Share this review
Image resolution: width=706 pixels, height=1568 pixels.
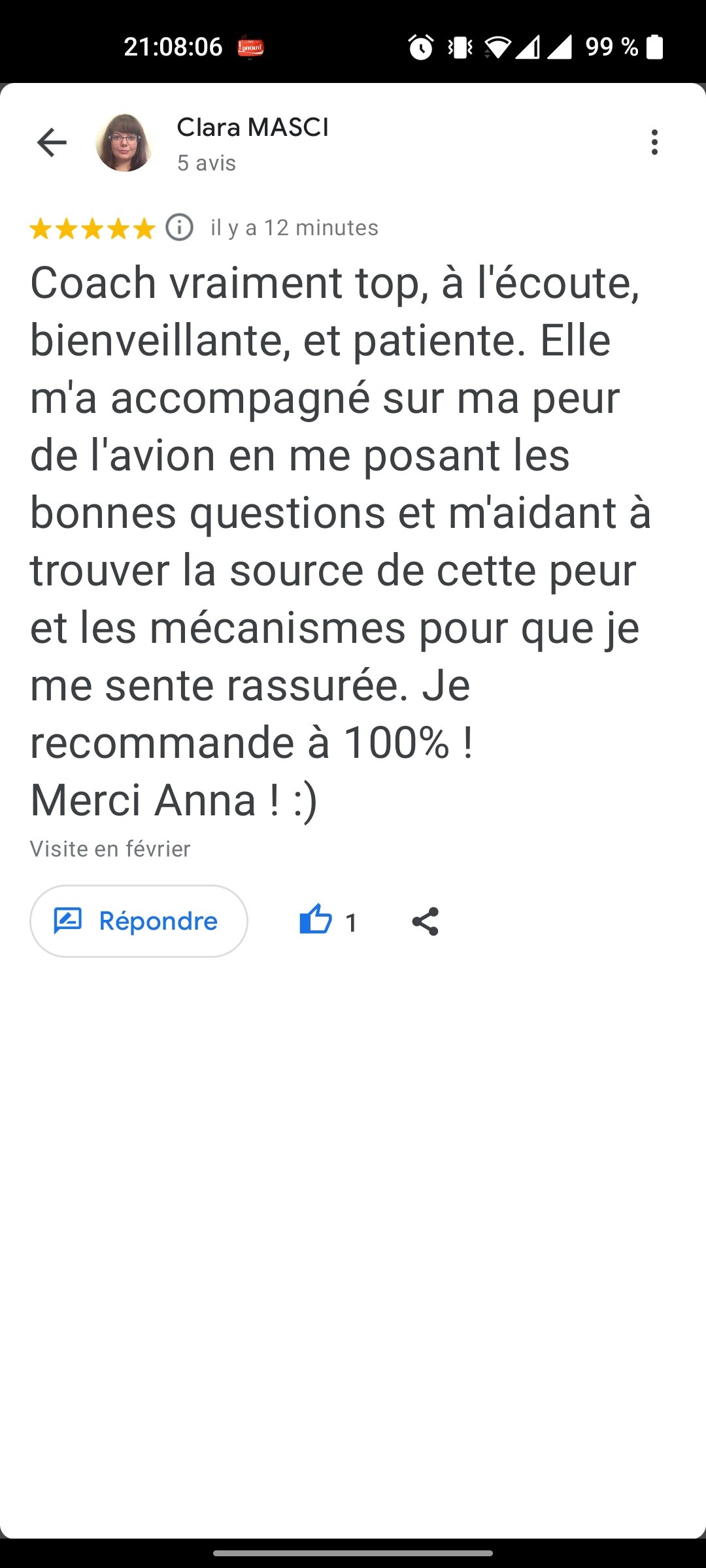click(x=426, y=921)
